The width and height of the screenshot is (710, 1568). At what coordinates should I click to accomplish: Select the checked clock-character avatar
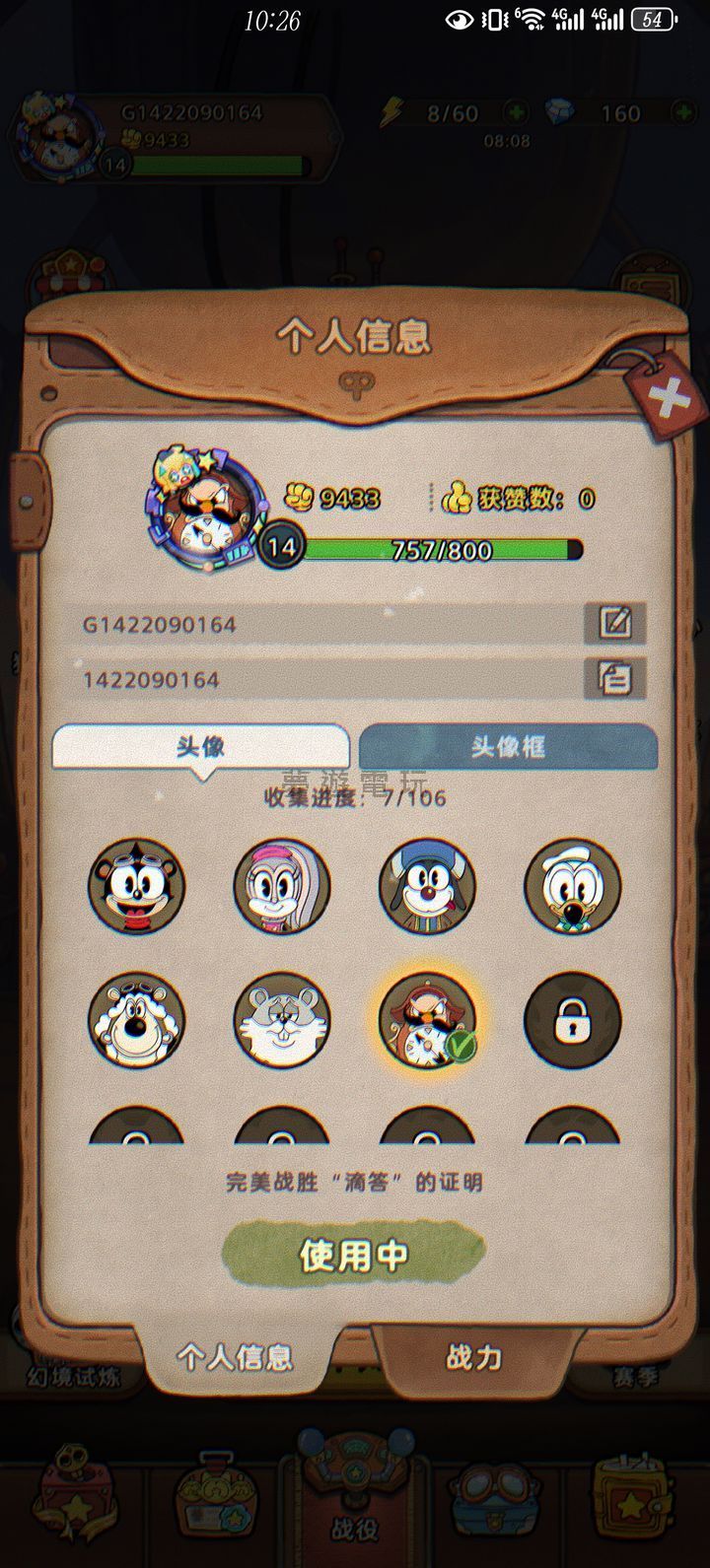(427, 1021)
